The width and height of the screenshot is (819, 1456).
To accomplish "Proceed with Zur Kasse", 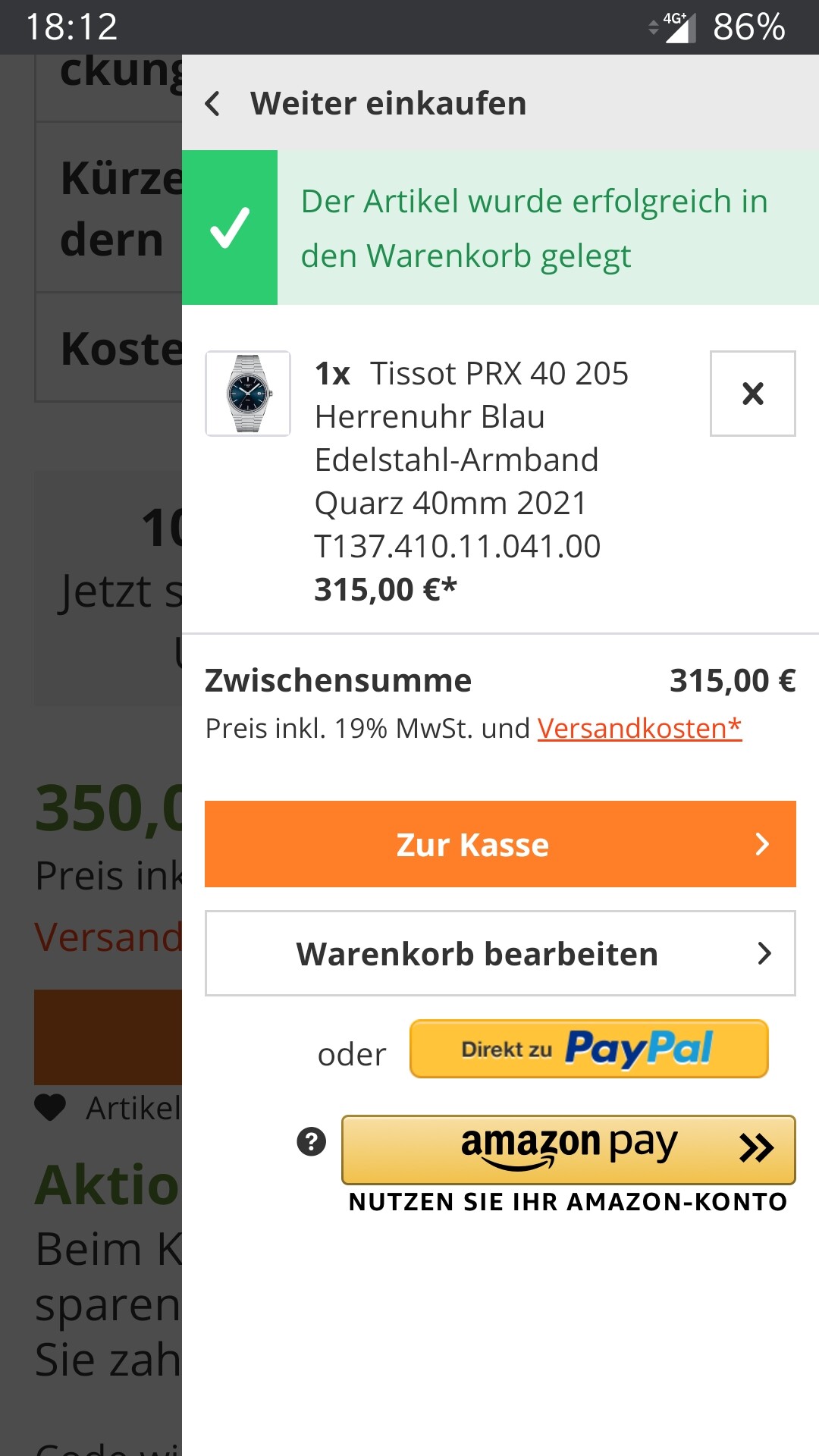I will click(500, 844).
